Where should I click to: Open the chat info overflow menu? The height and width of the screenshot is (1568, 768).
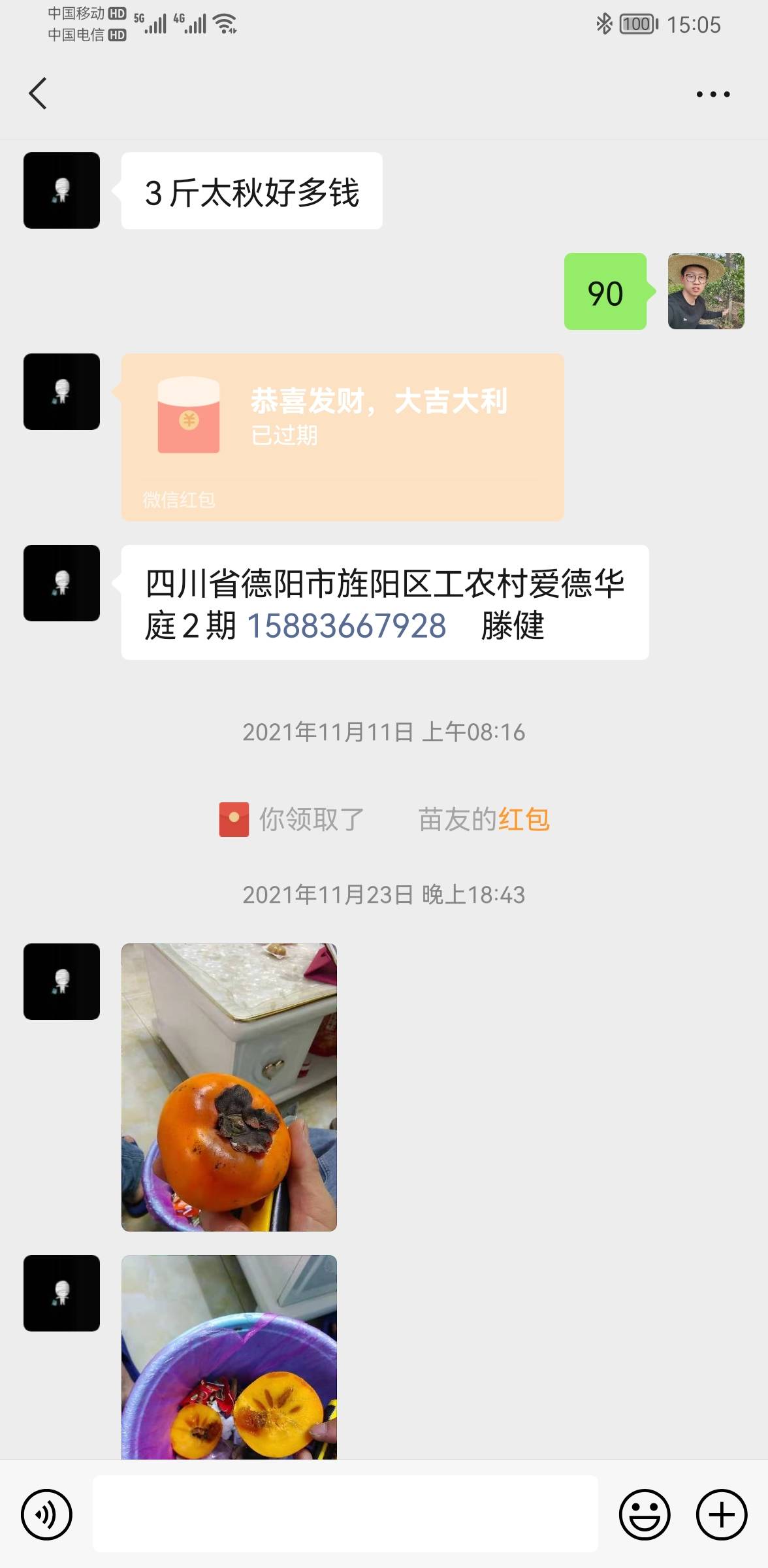712,94
